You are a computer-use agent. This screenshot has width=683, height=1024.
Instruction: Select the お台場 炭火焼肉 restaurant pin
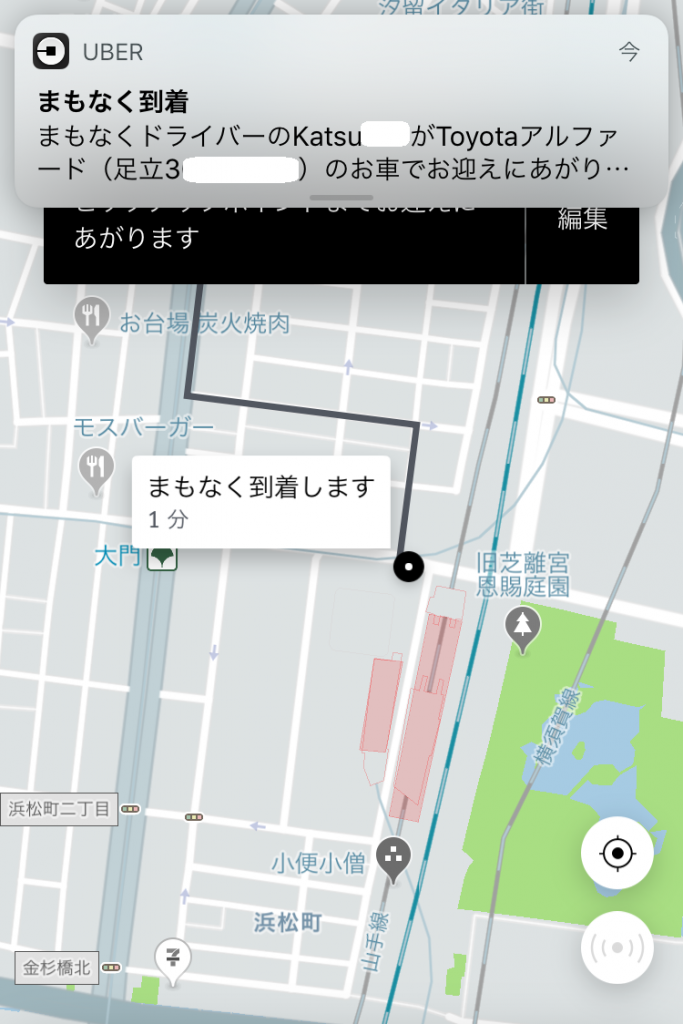tap(92, 316)
